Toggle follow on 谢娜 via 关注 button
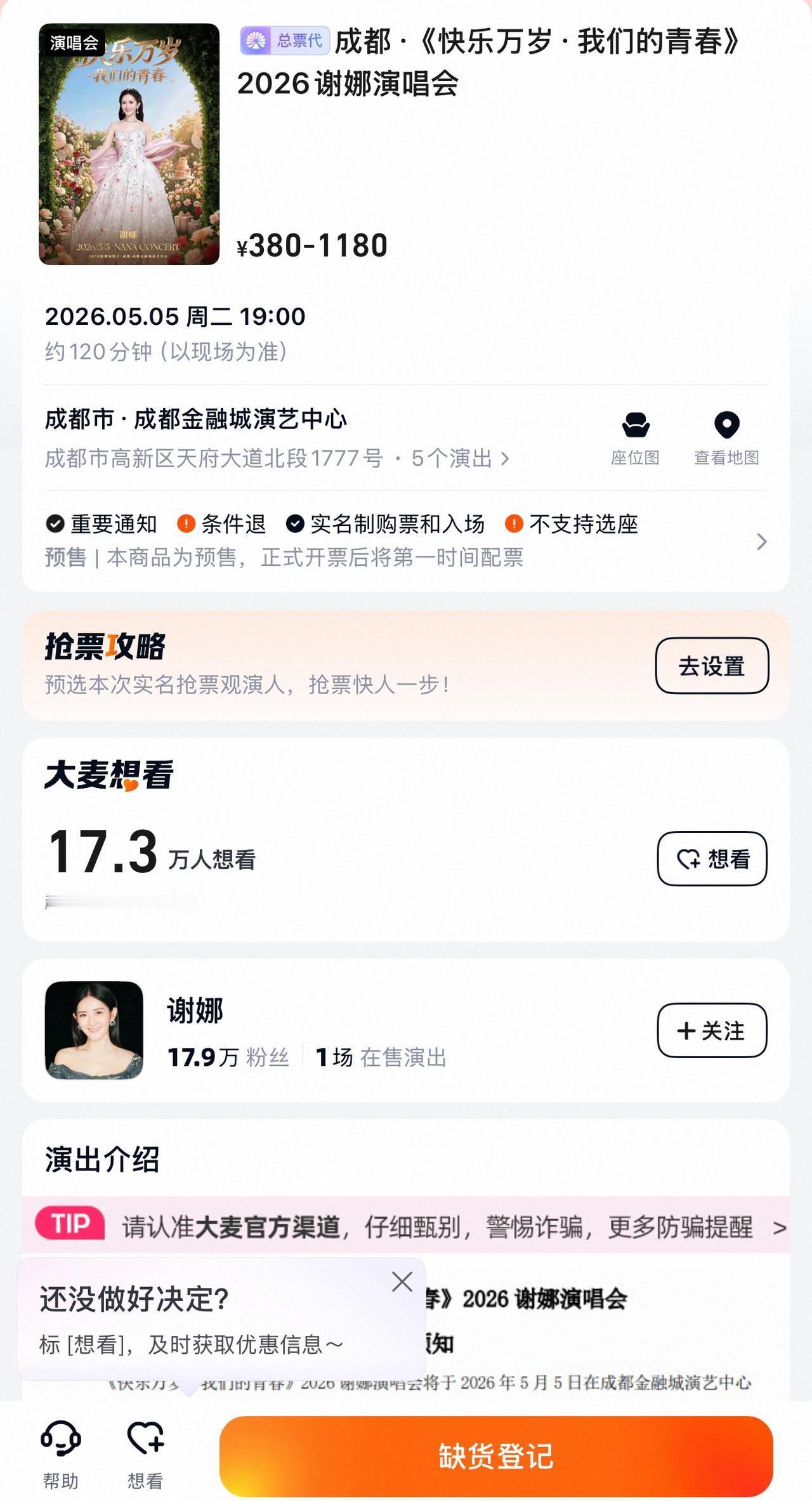This screenshot has height=1501, width=812. click(x=712, y=1031)
